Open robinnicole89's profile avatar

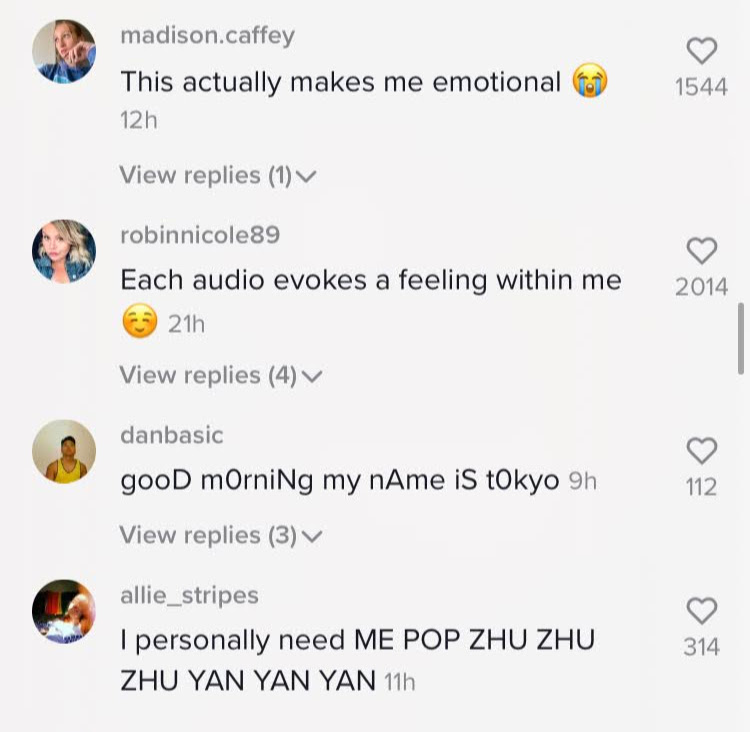[64, 251]
